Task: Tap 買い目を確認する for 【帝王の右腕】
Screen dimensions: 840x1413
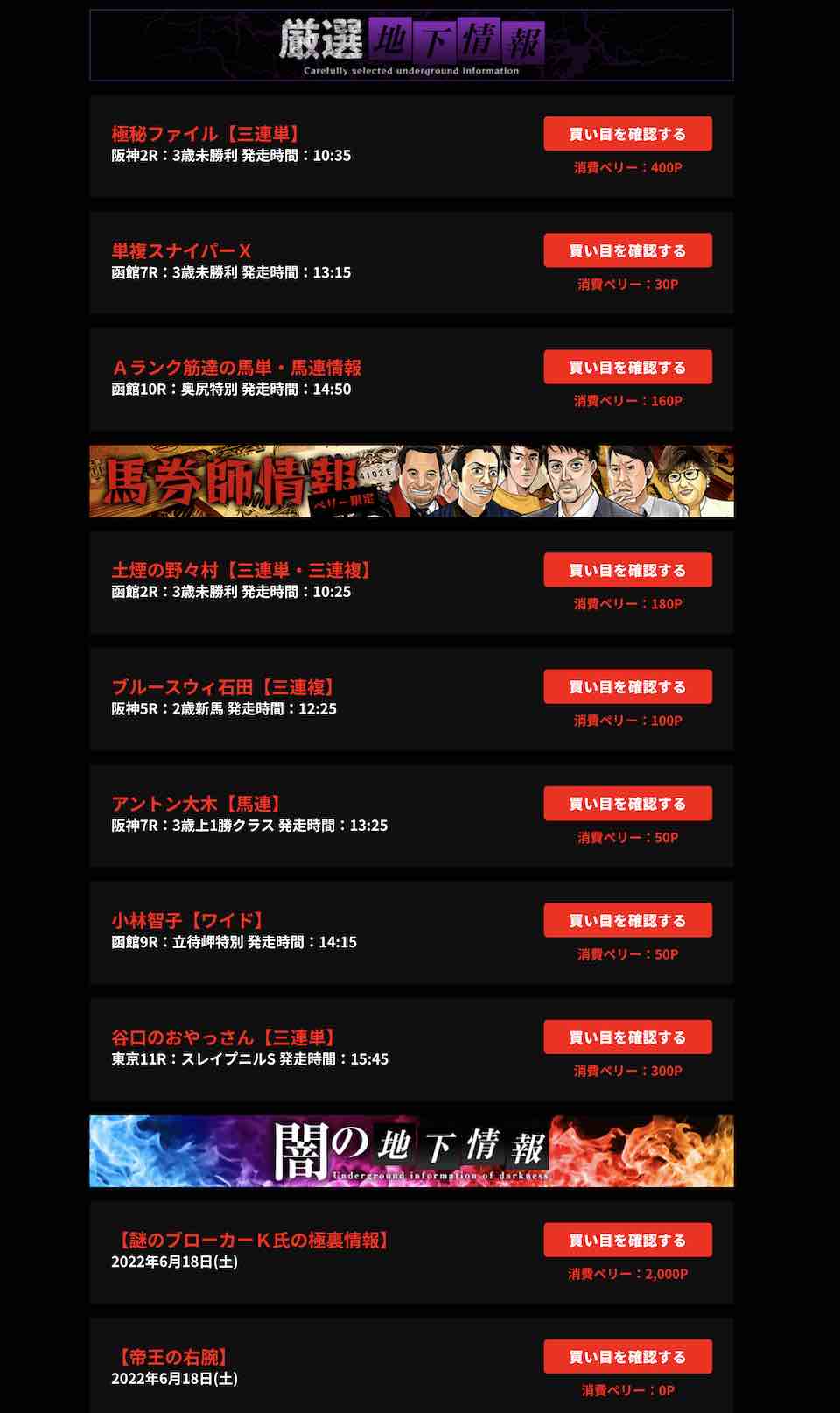Action: click(x=627, y=1357)
